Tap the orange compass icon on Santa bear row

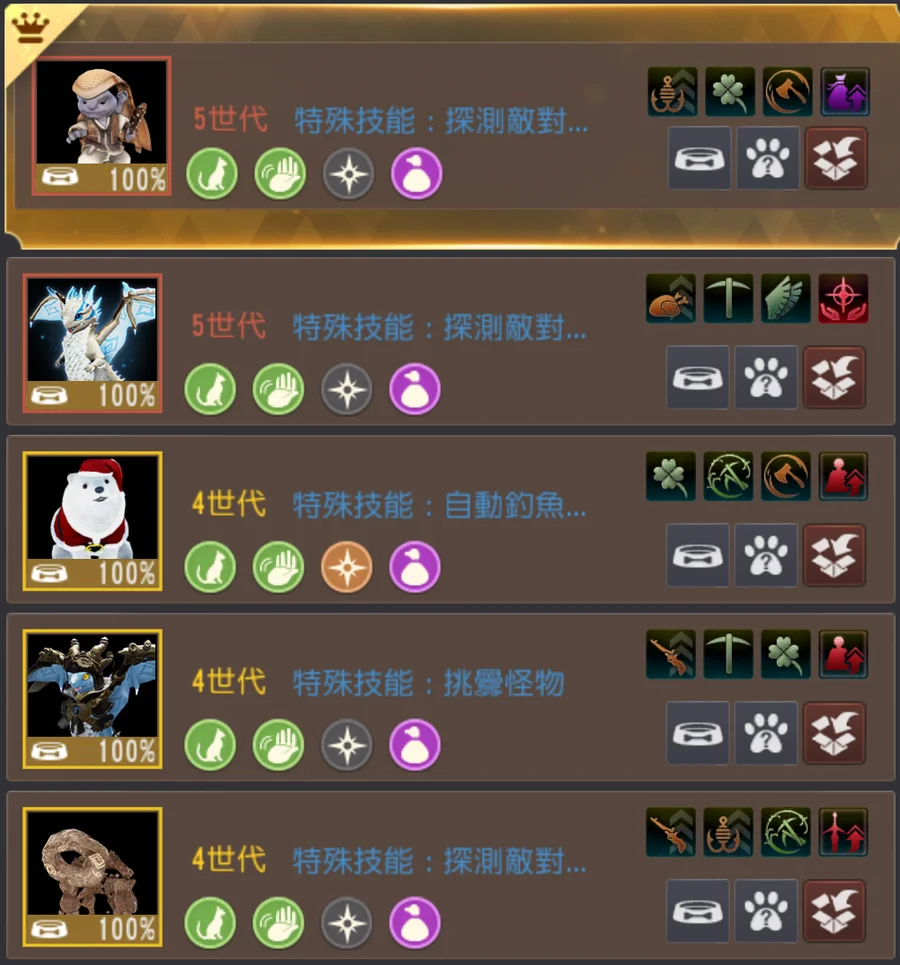[x=347, y=567]
